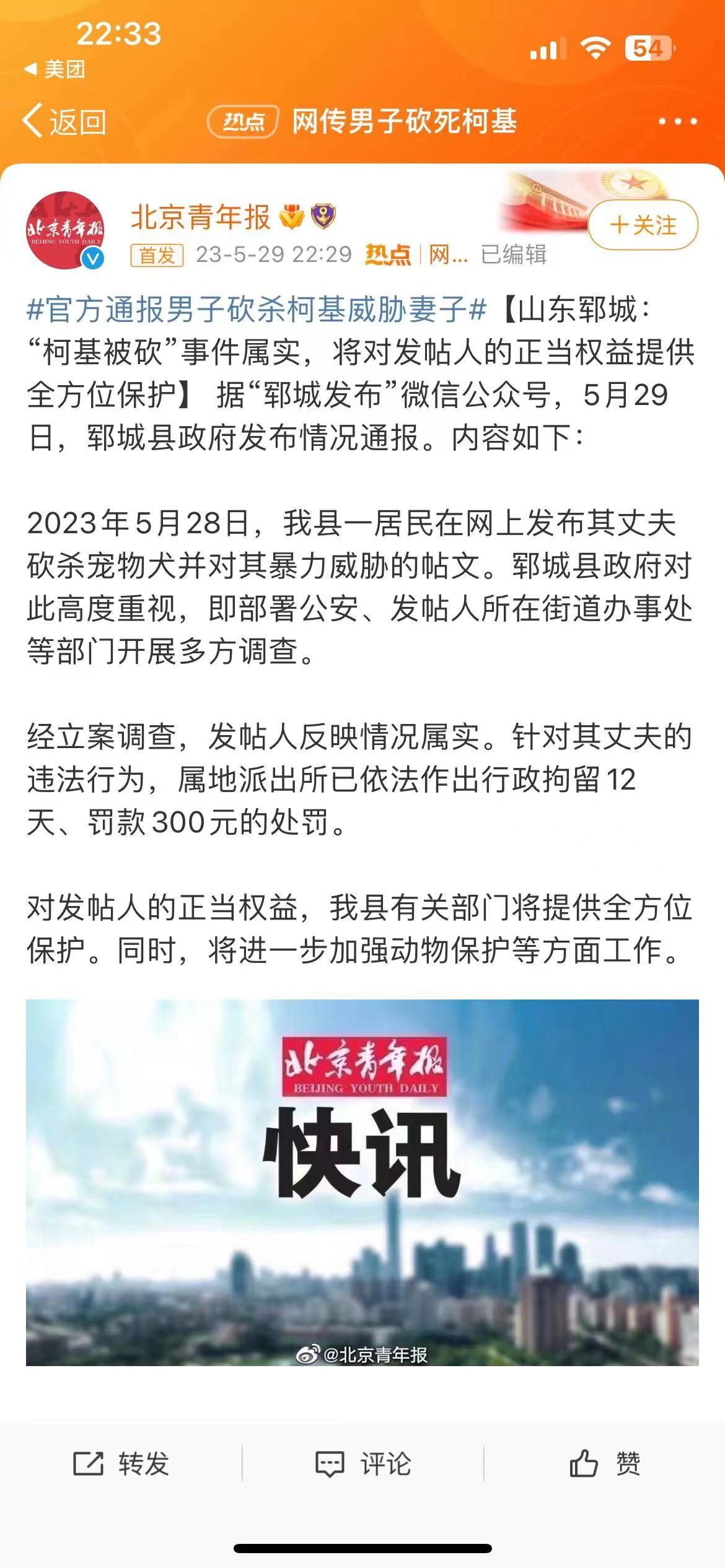This screenshot has width=725, height=1568.
Task: Go back using the 返回 button
Action: (64, 121)
